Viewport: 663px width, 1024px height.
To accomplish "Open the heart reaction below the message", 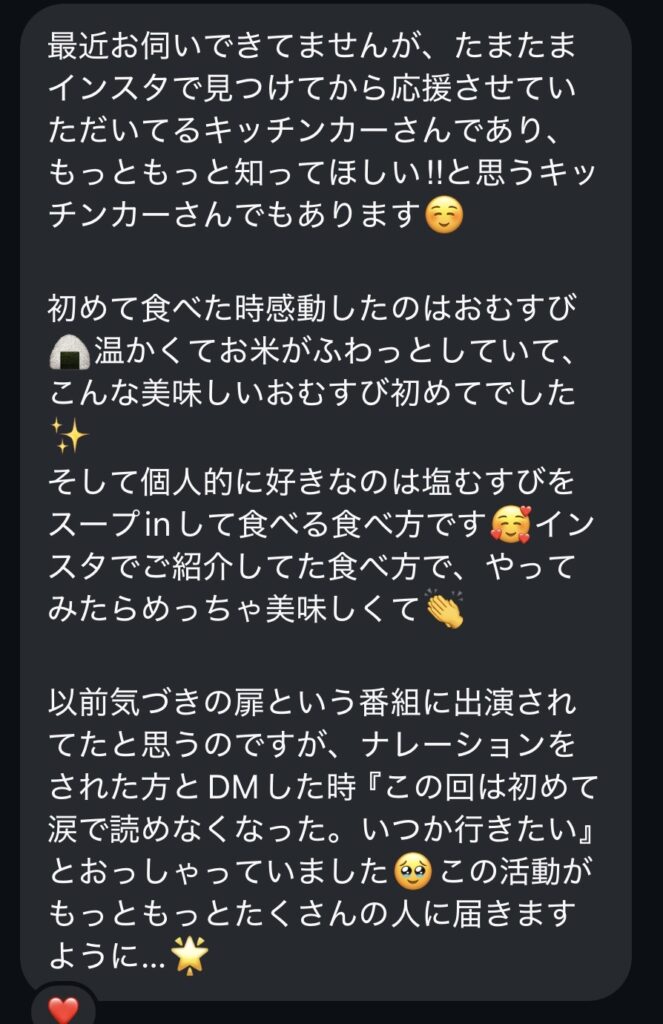I will pos(63,1006).
